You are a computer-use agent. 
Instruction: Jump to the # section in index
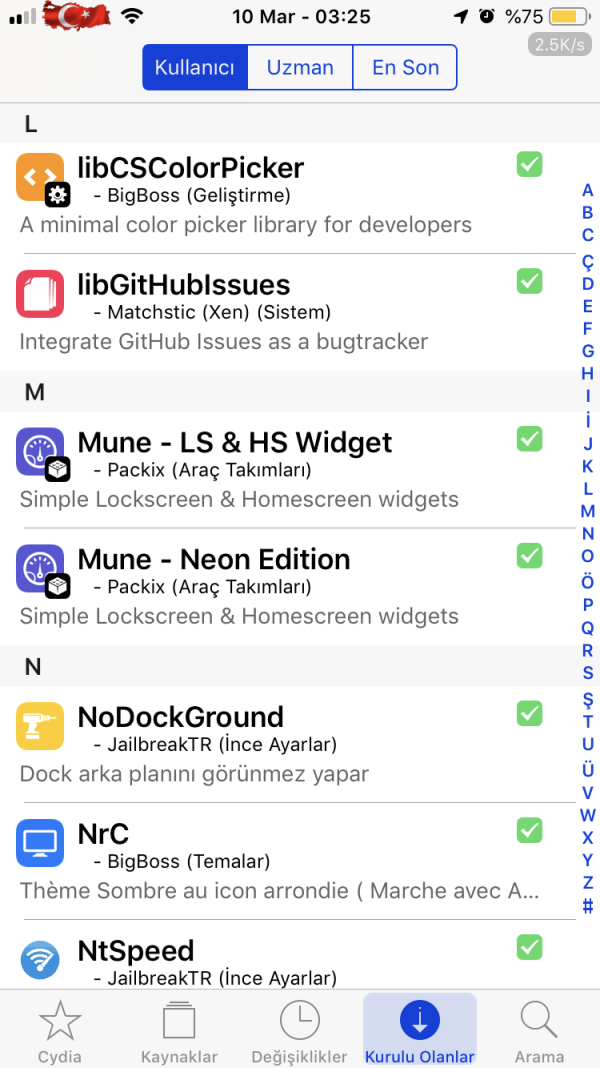[x=588, y=907]
